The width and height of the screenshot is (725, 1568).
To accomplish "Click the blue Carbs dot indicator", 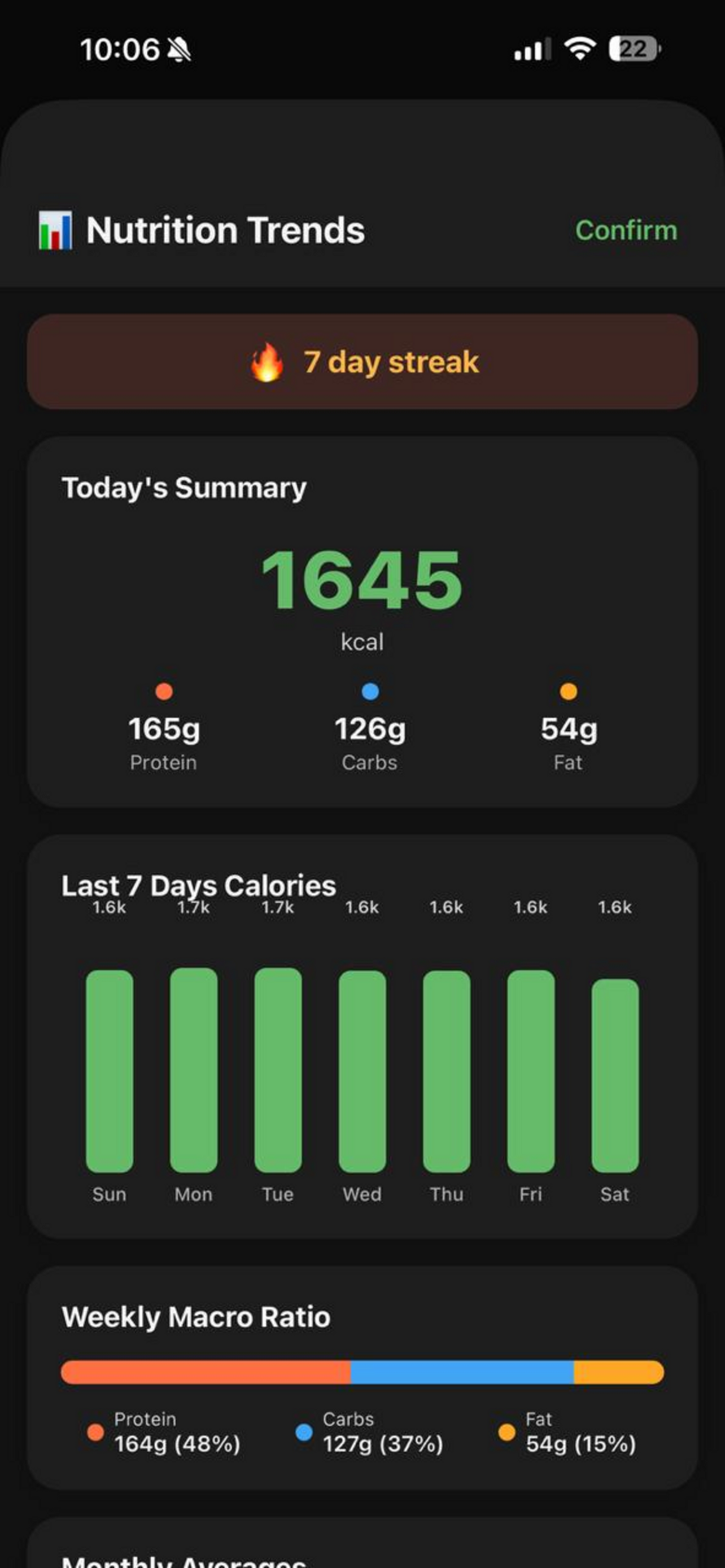I will click(370, 691).
